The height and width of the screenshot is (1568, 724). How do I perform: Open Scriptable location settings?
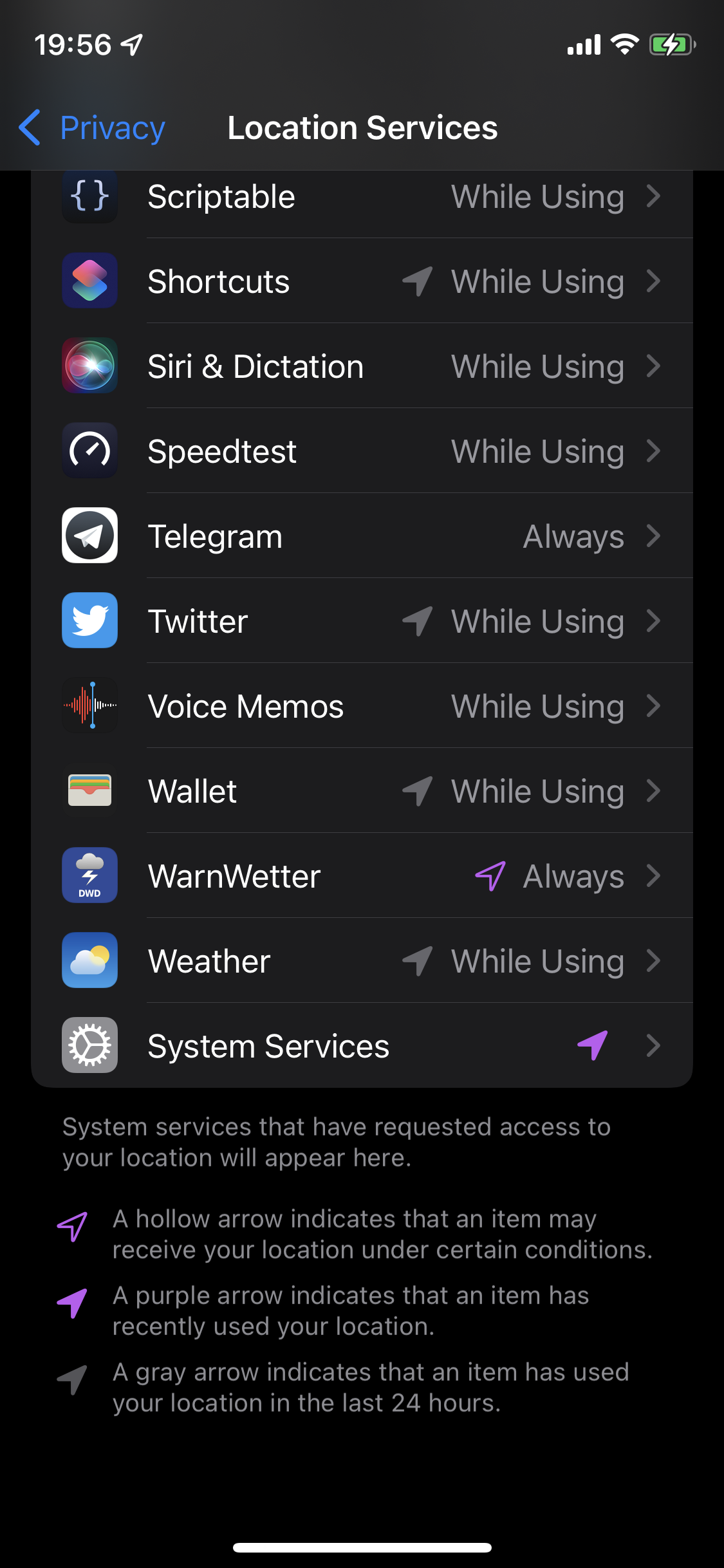coord(362,197)
